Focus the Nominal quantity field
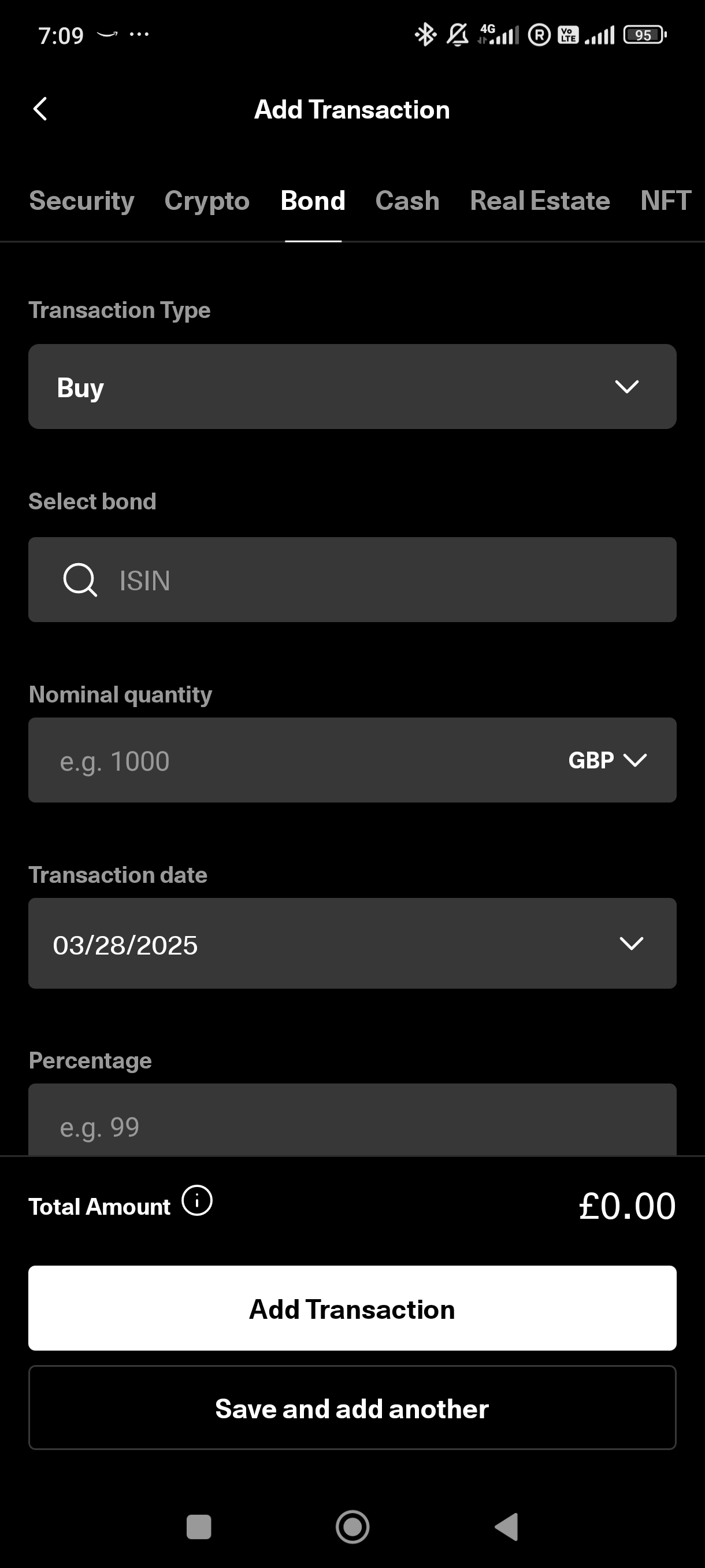The image size is (705, 1568). (292, 760)
